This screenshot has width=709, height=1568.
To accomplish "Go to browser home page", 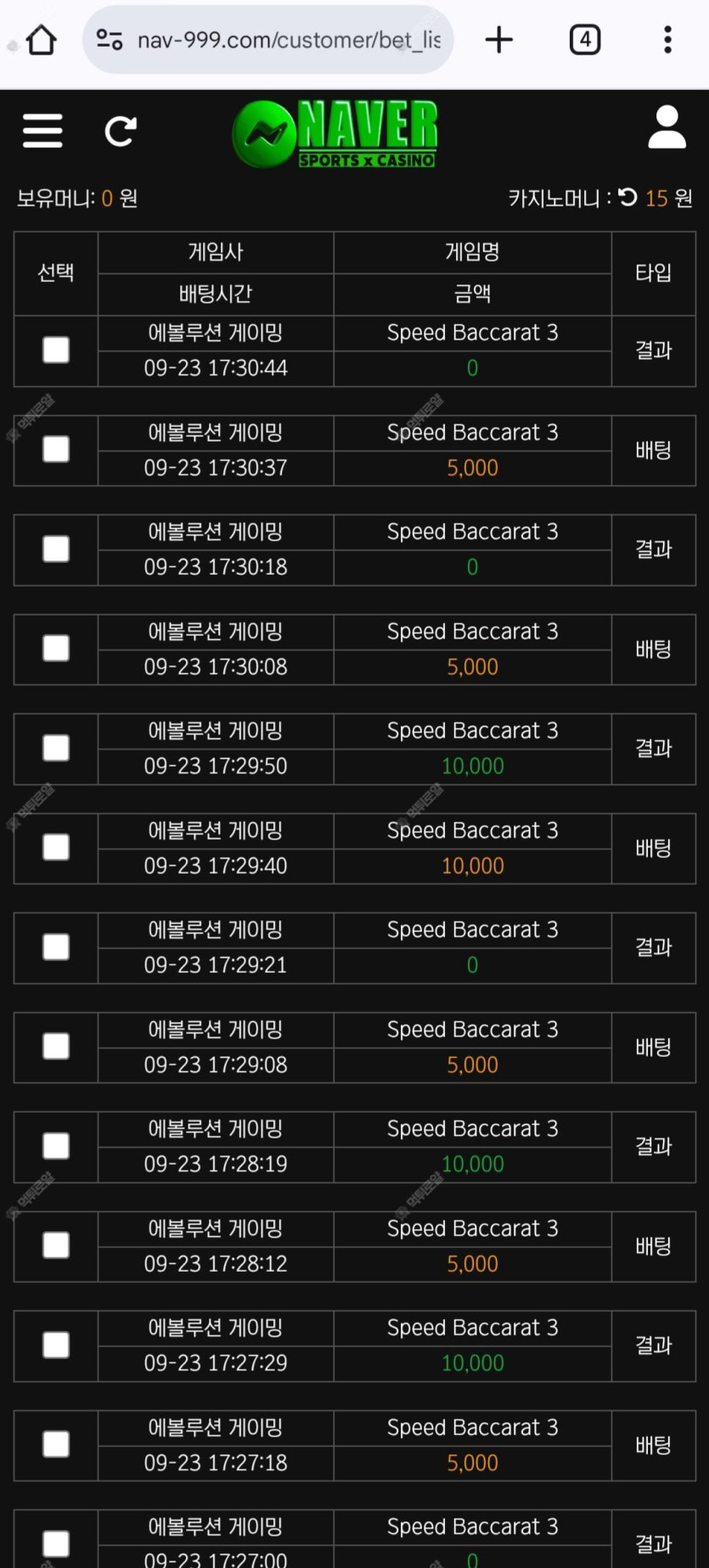I will tap(41, 40).
